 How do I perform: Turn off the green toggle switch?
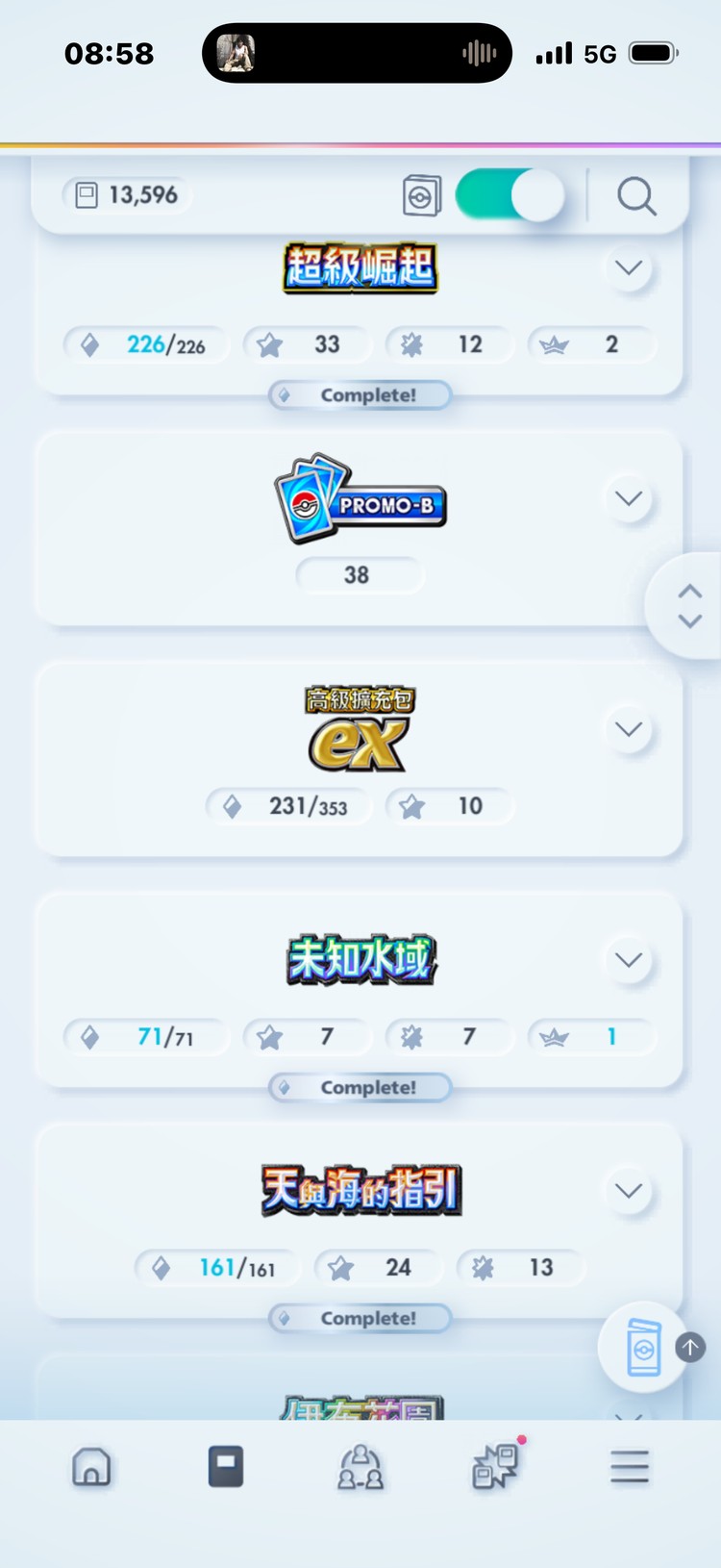pos(510,194)
